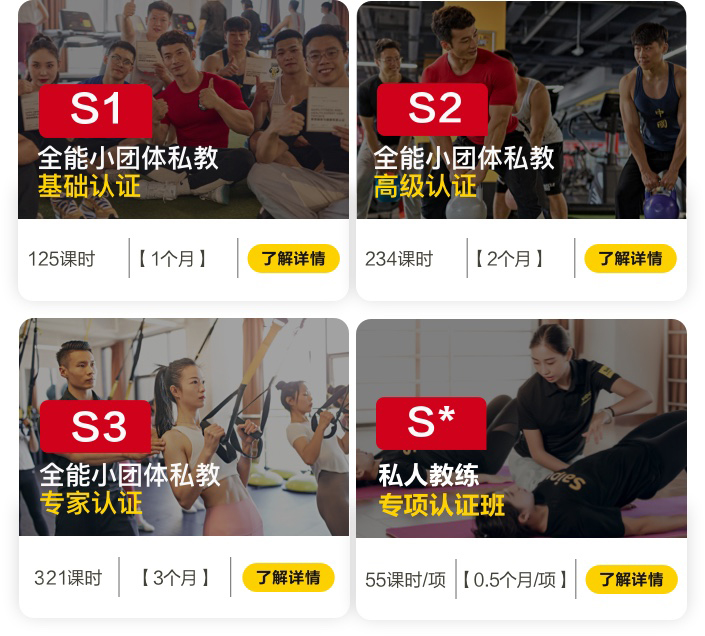View details for the S2 高级认证 course
The width and height of the screenshot is (705, 636).
click(630, 259)
